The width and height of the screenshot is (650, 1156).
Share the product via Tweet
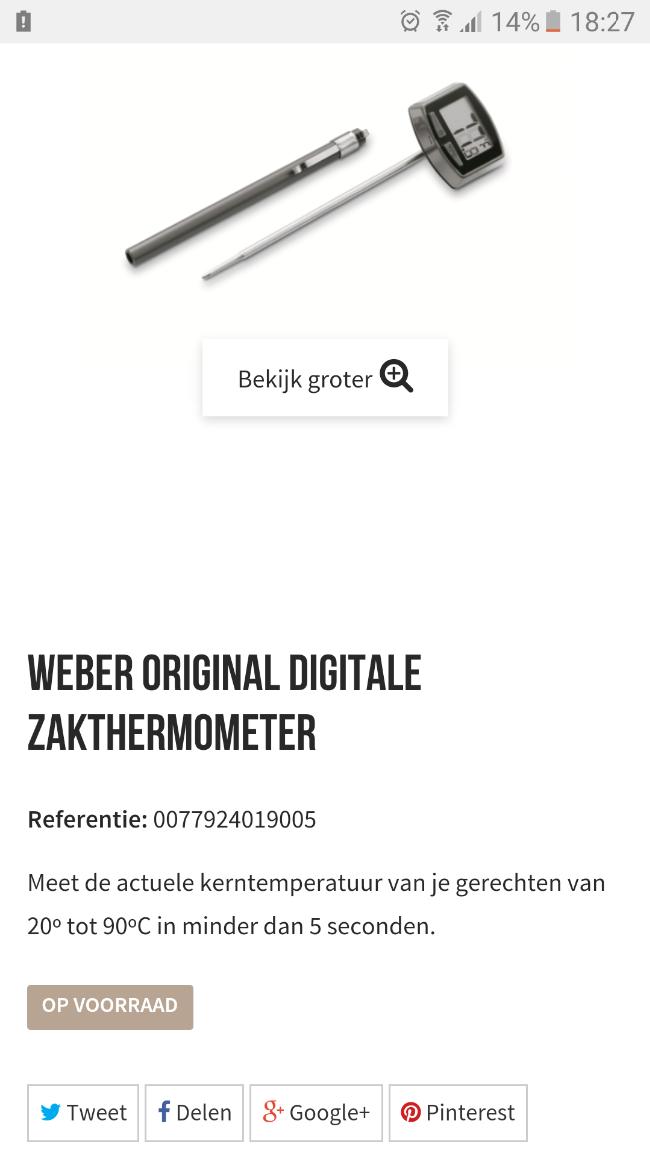[x=83, y=1112]
